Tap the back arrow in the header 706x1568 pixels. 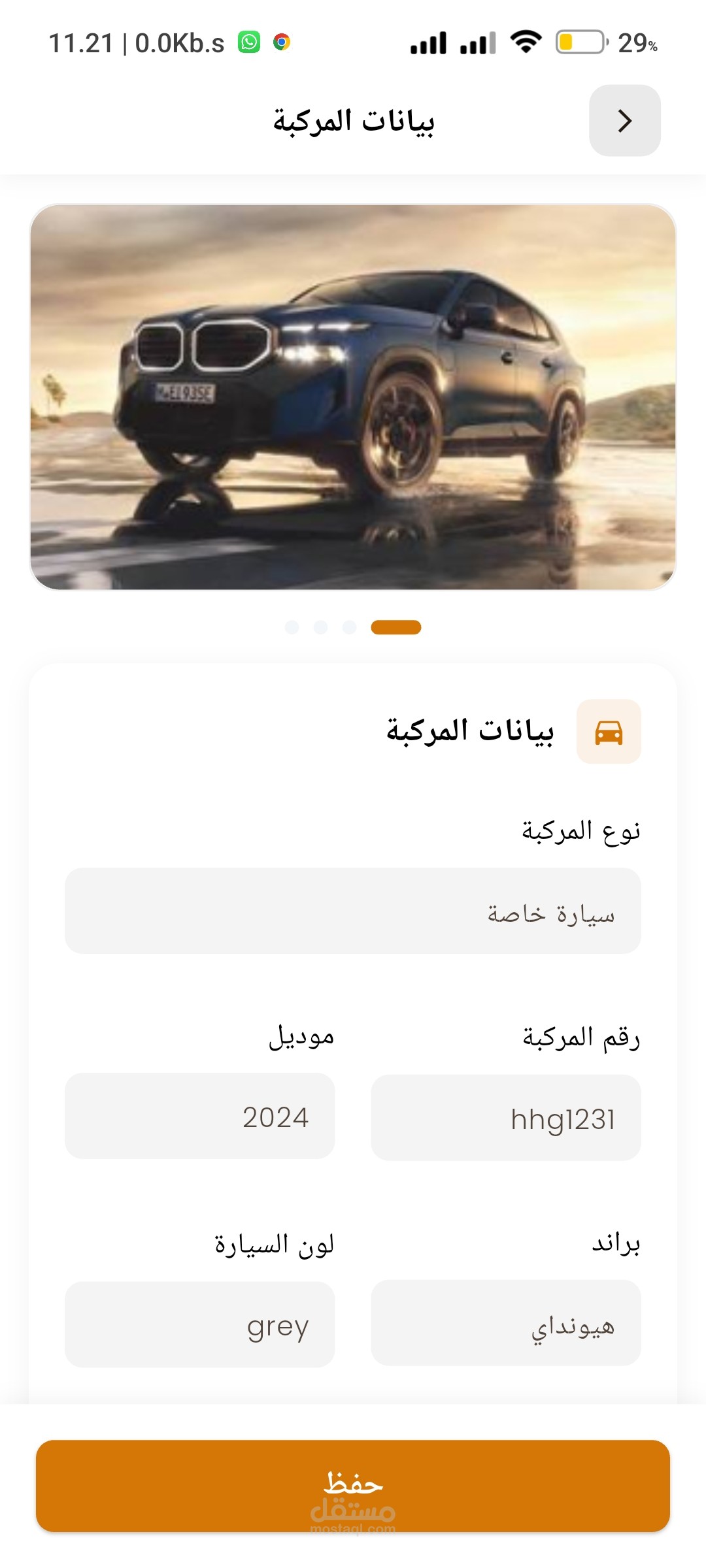[x=624, y=121]
